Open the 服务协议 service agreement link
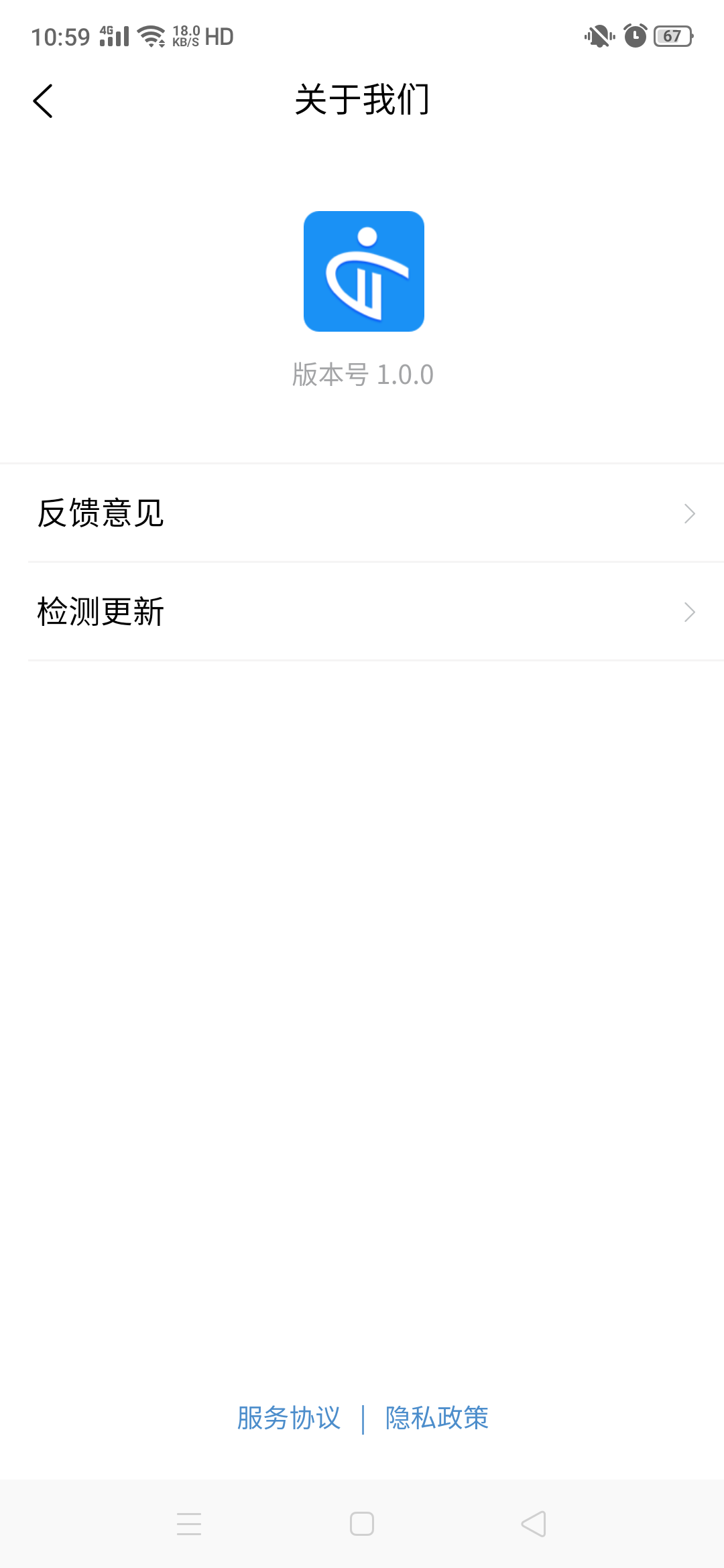The height and width of the screenshot is (1568, 724). [289, 1418]
